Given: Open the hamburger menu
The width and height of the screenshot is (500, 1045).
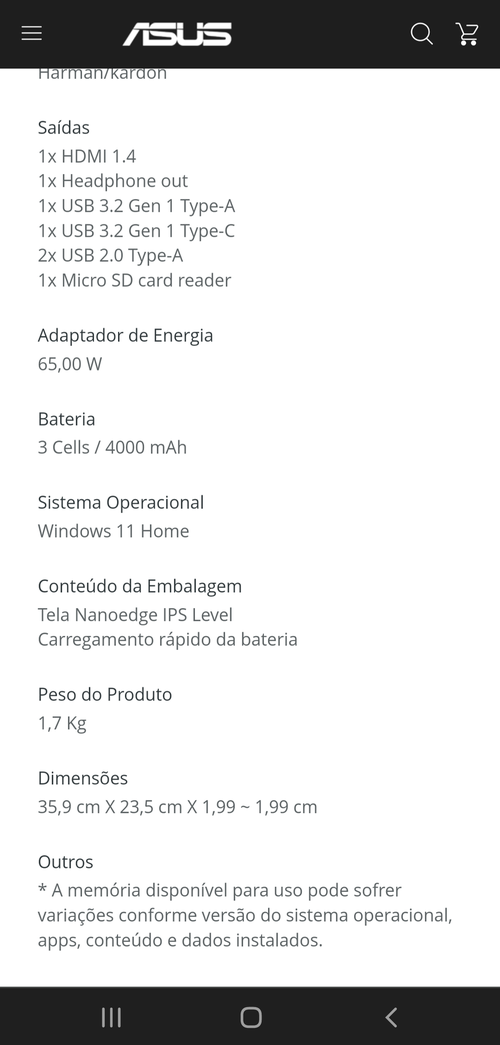Looking at the screenshot, I should pos(31,33).
